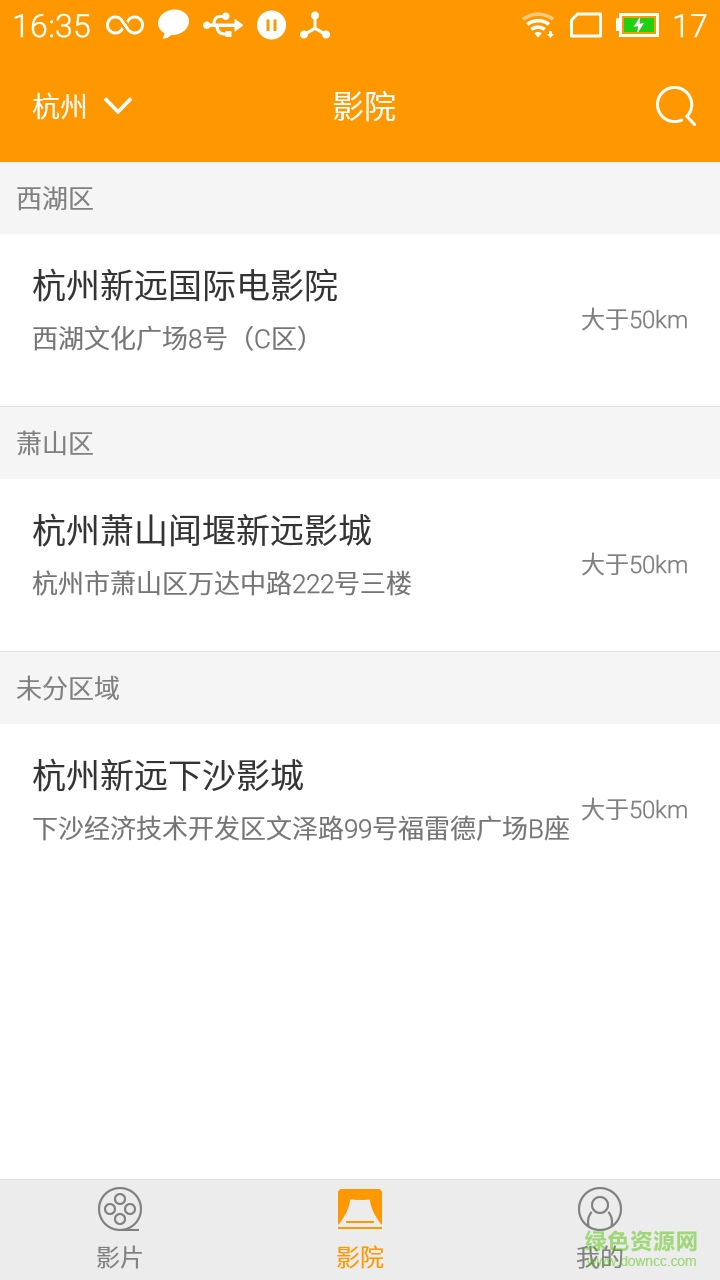The image size is (720, 1280).
Task: Expand the 西湖区 section header
Action: [x=55, y=199]
